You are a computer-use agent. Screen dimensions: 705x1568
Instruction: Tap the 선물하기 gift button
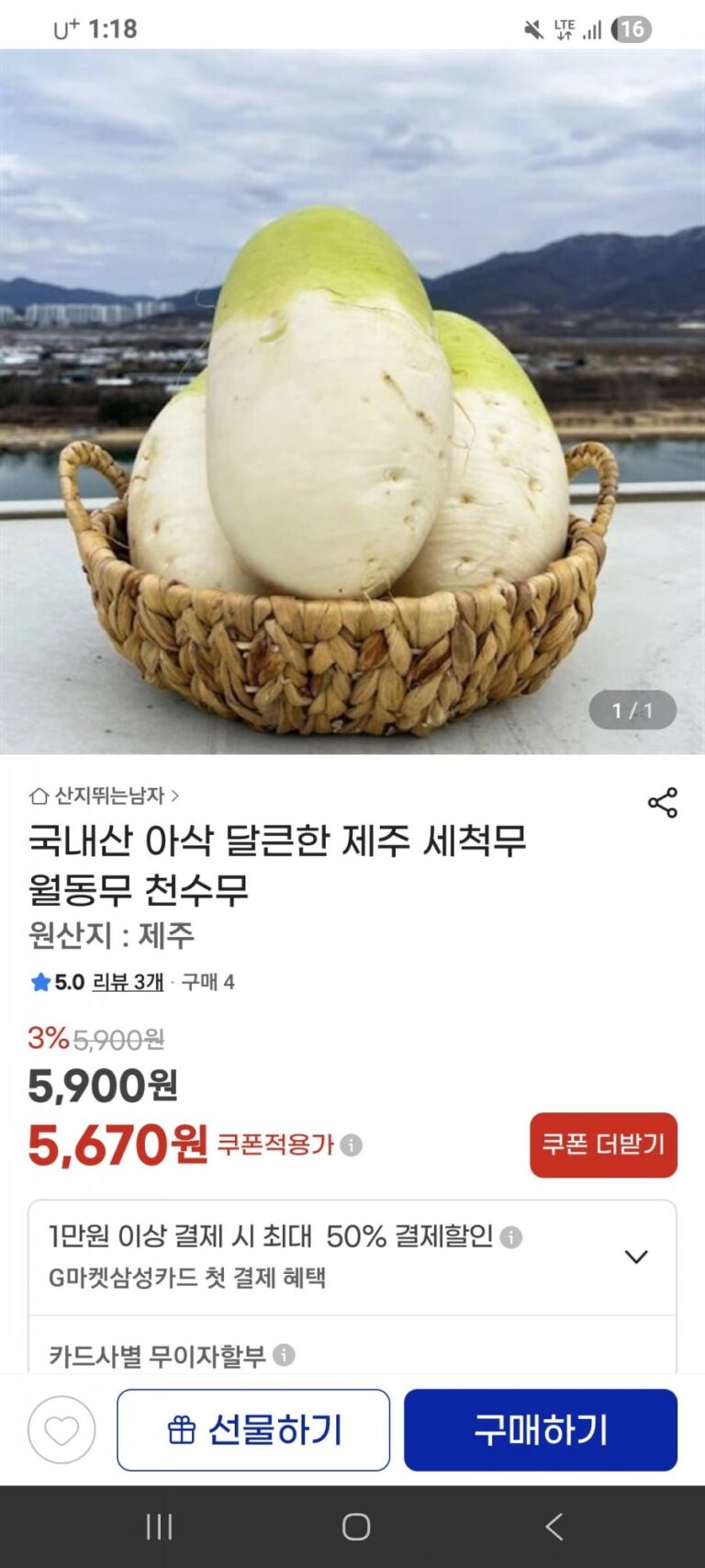coord(253,1430)
